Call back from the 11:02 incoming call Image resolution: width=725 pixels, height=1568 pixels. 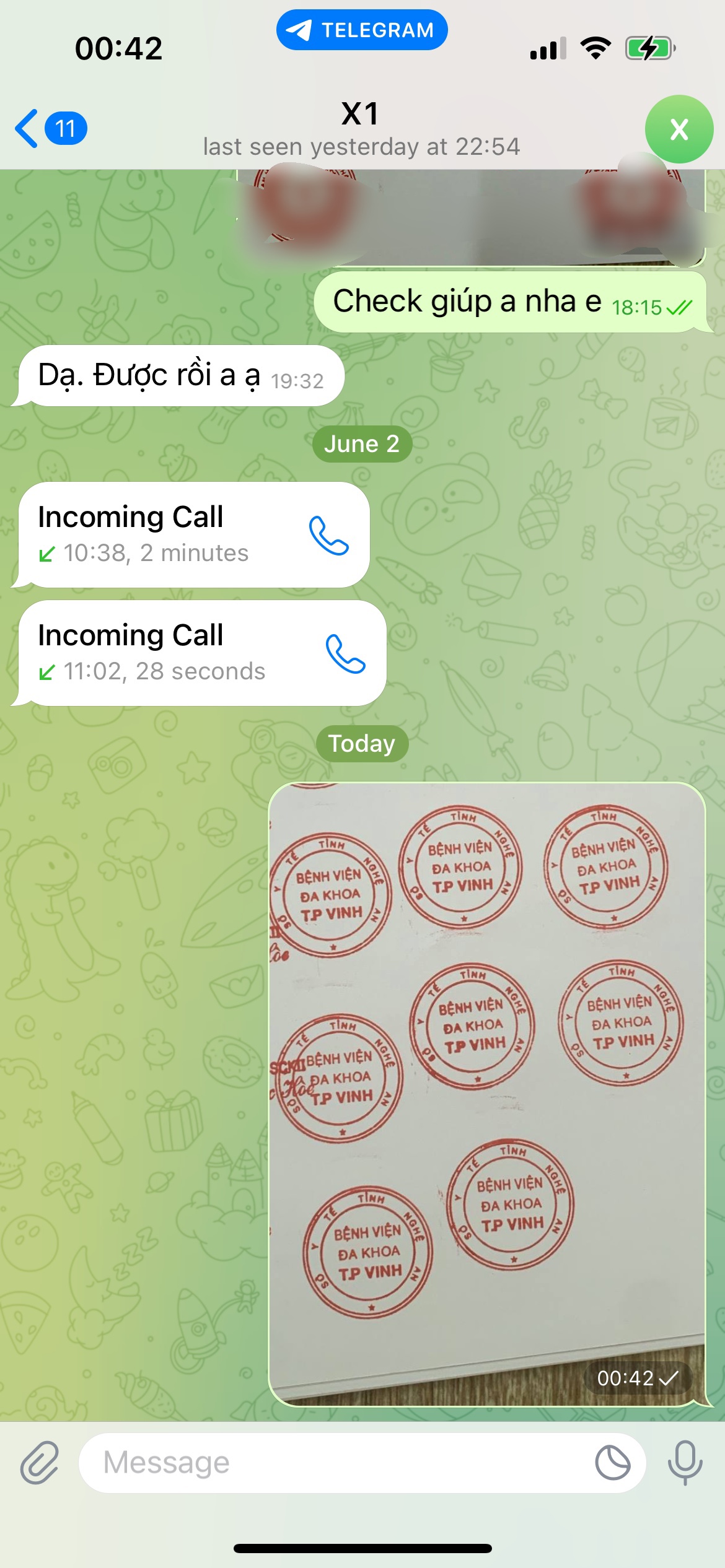tap(345, 653)
